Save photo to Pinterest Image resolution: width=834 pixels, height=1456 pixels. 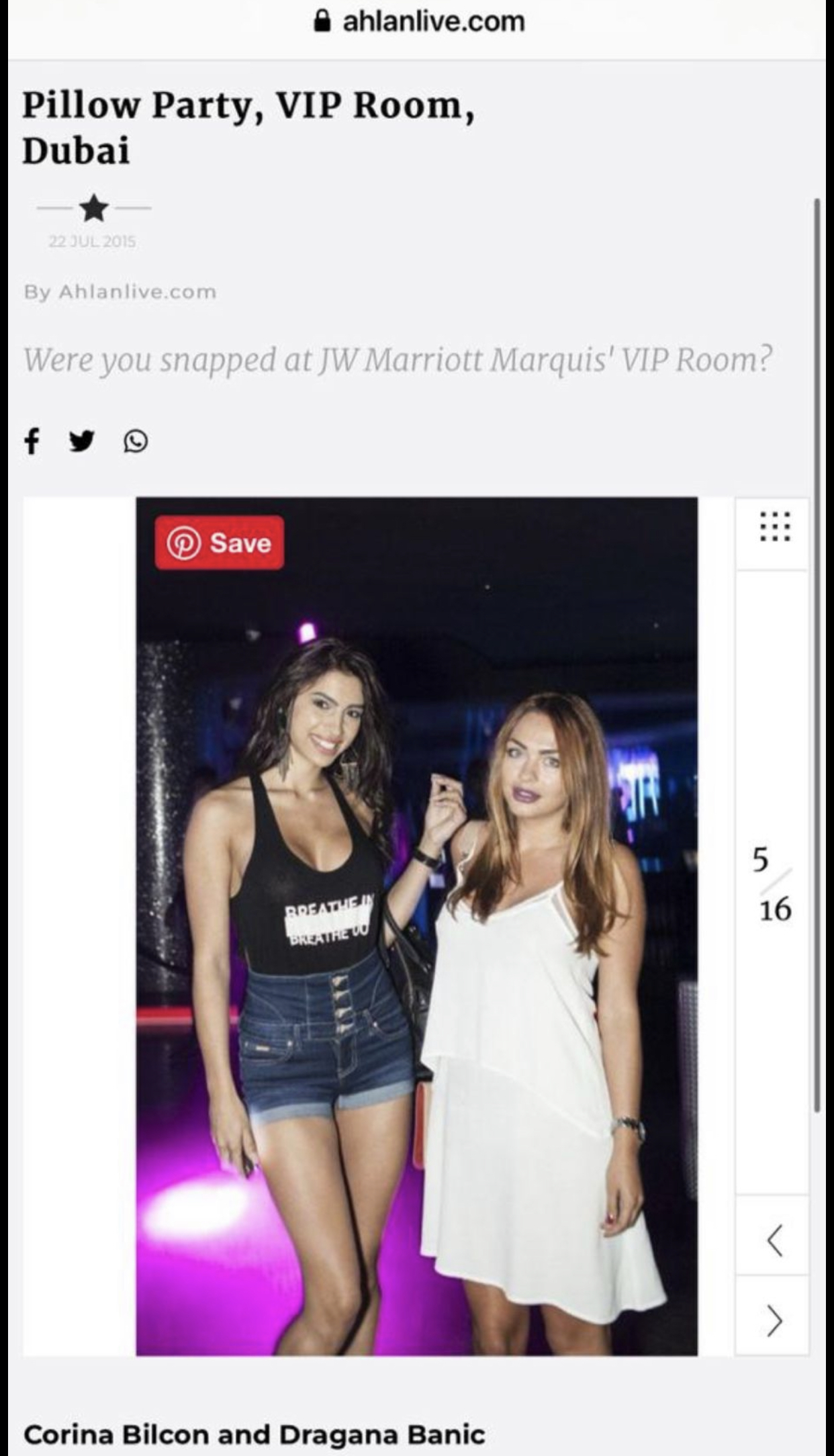coord(220,543)
